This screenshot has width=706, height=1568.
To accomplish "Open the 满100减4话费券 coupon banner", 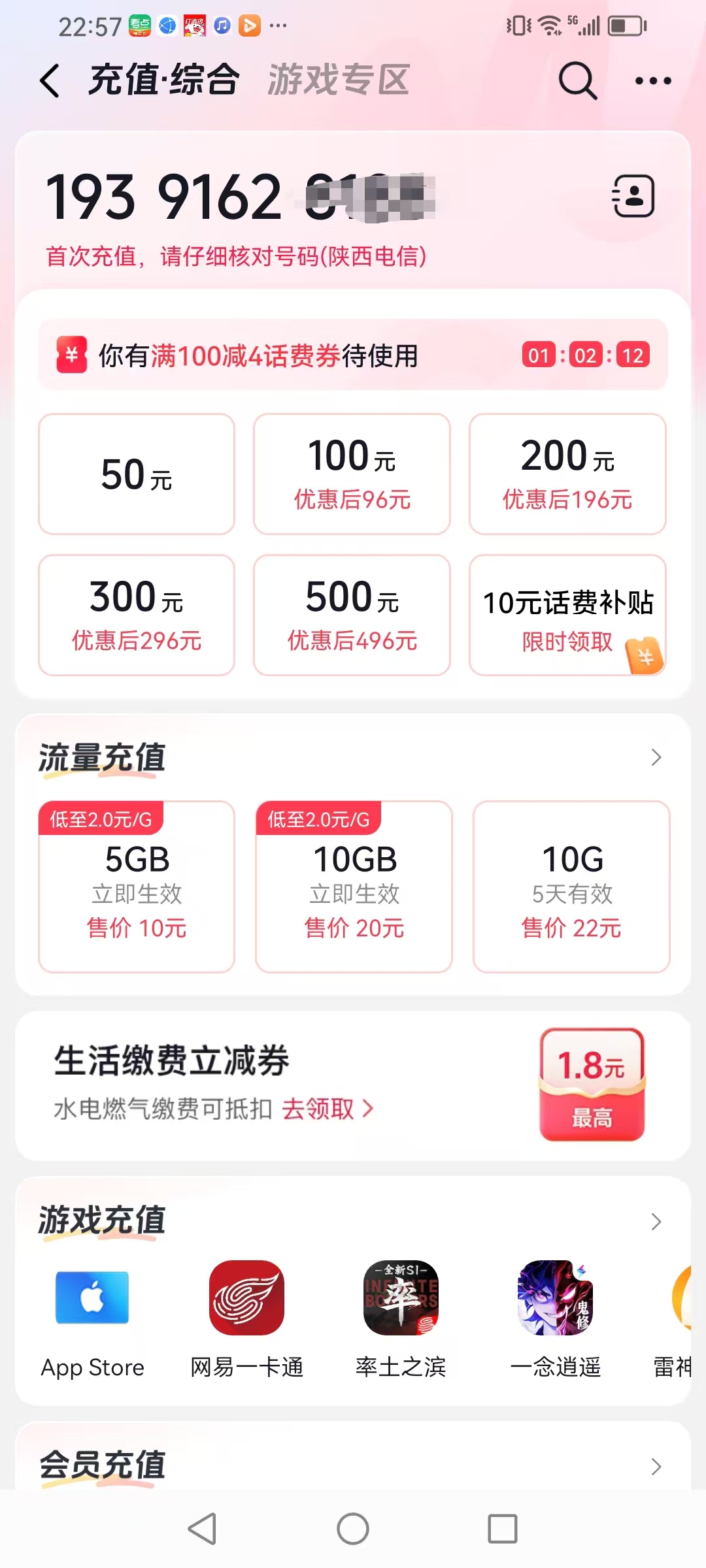I will (353, 355).
